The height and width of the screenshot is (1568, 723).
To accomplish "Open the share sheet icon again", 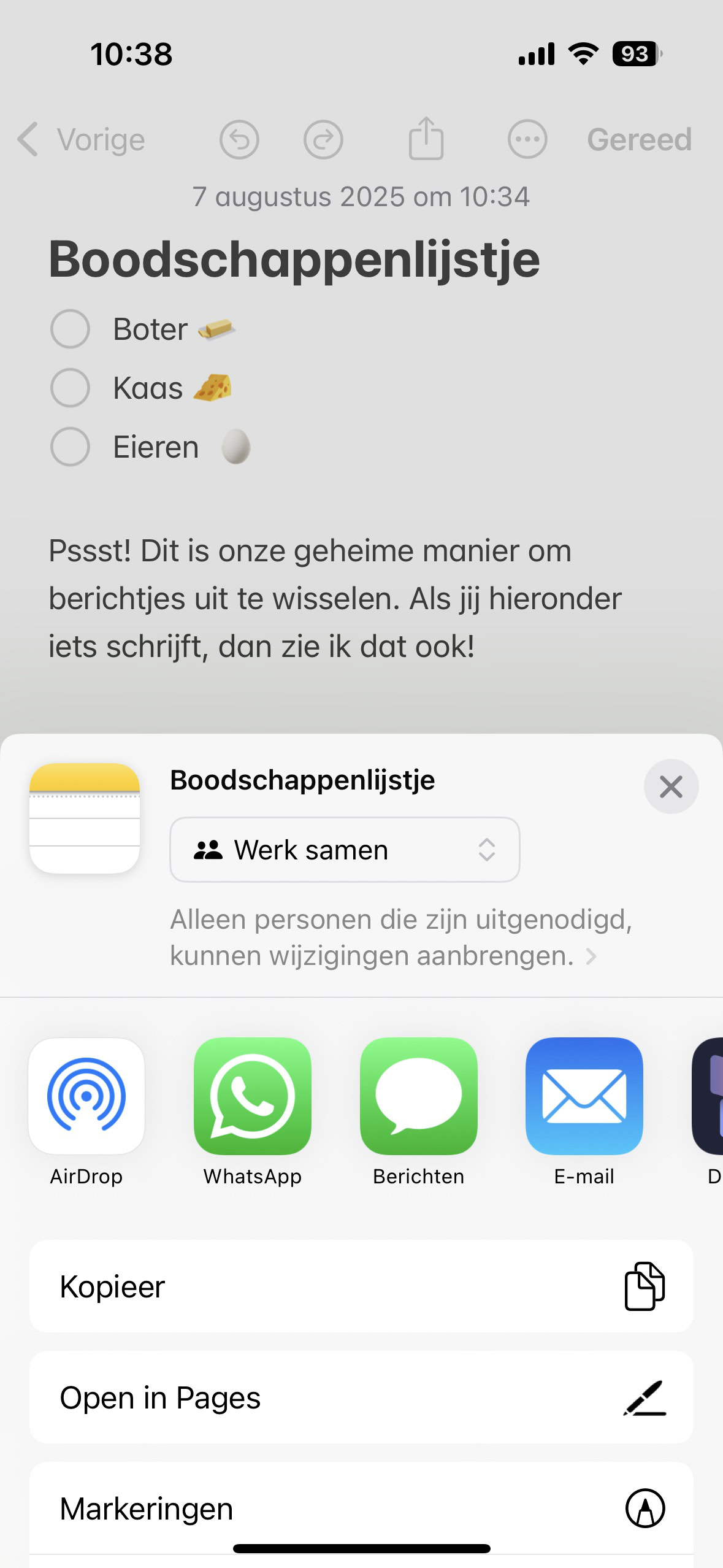I will point(427,139).
